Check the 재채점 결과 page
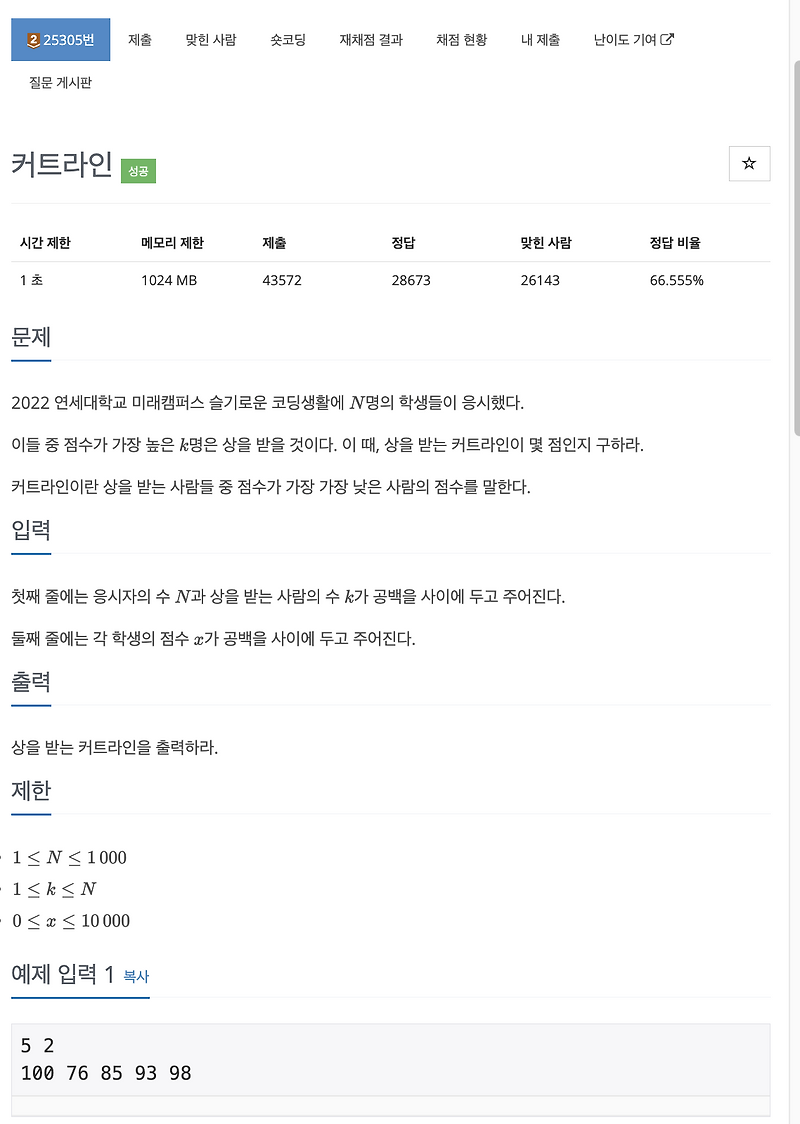800x1124 pixels. [x=371, y=40]
